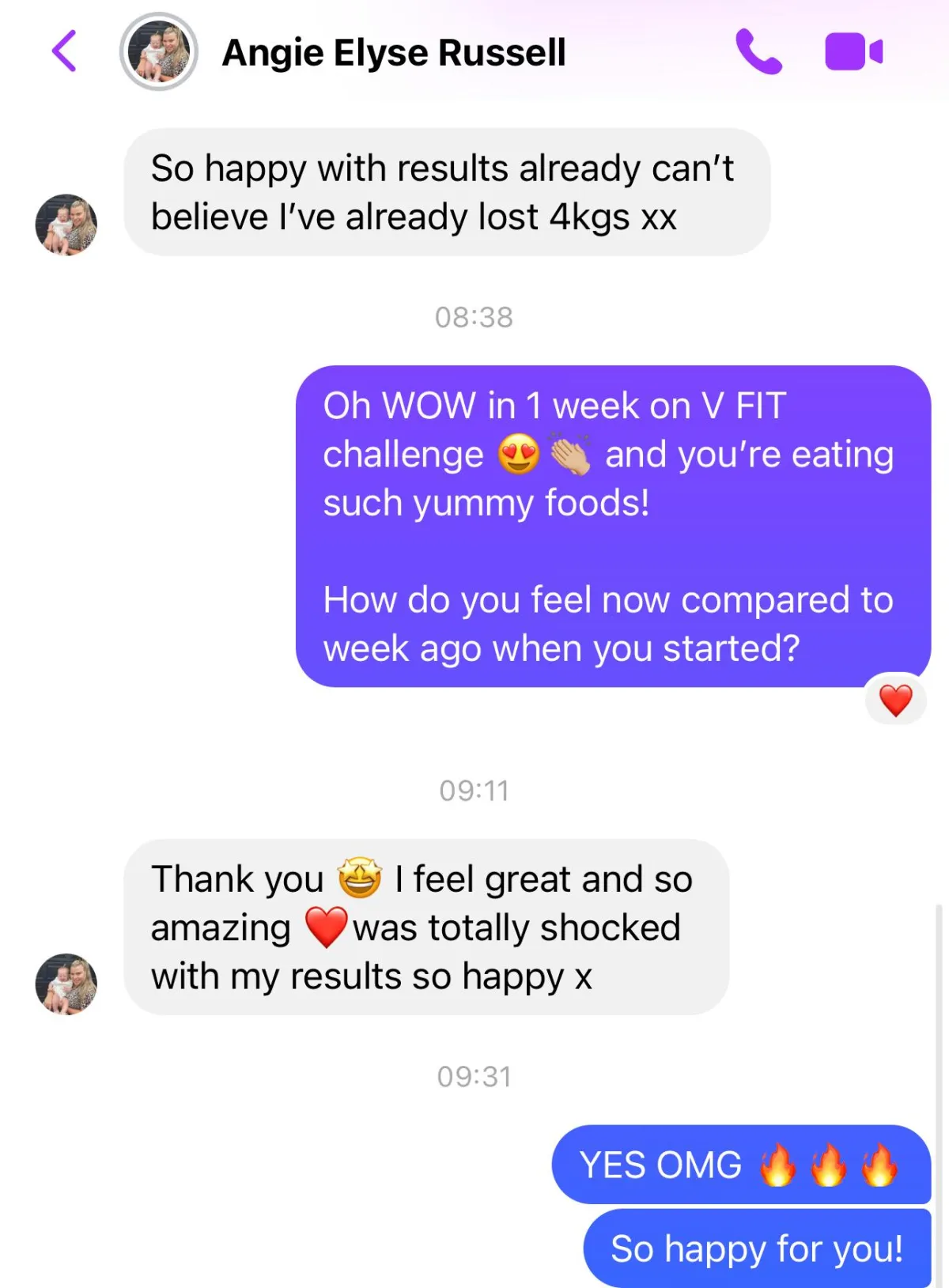This screenshot has height=1288, width=949.
Task: Go back to the chat list
Action: (x=65, y=51)
